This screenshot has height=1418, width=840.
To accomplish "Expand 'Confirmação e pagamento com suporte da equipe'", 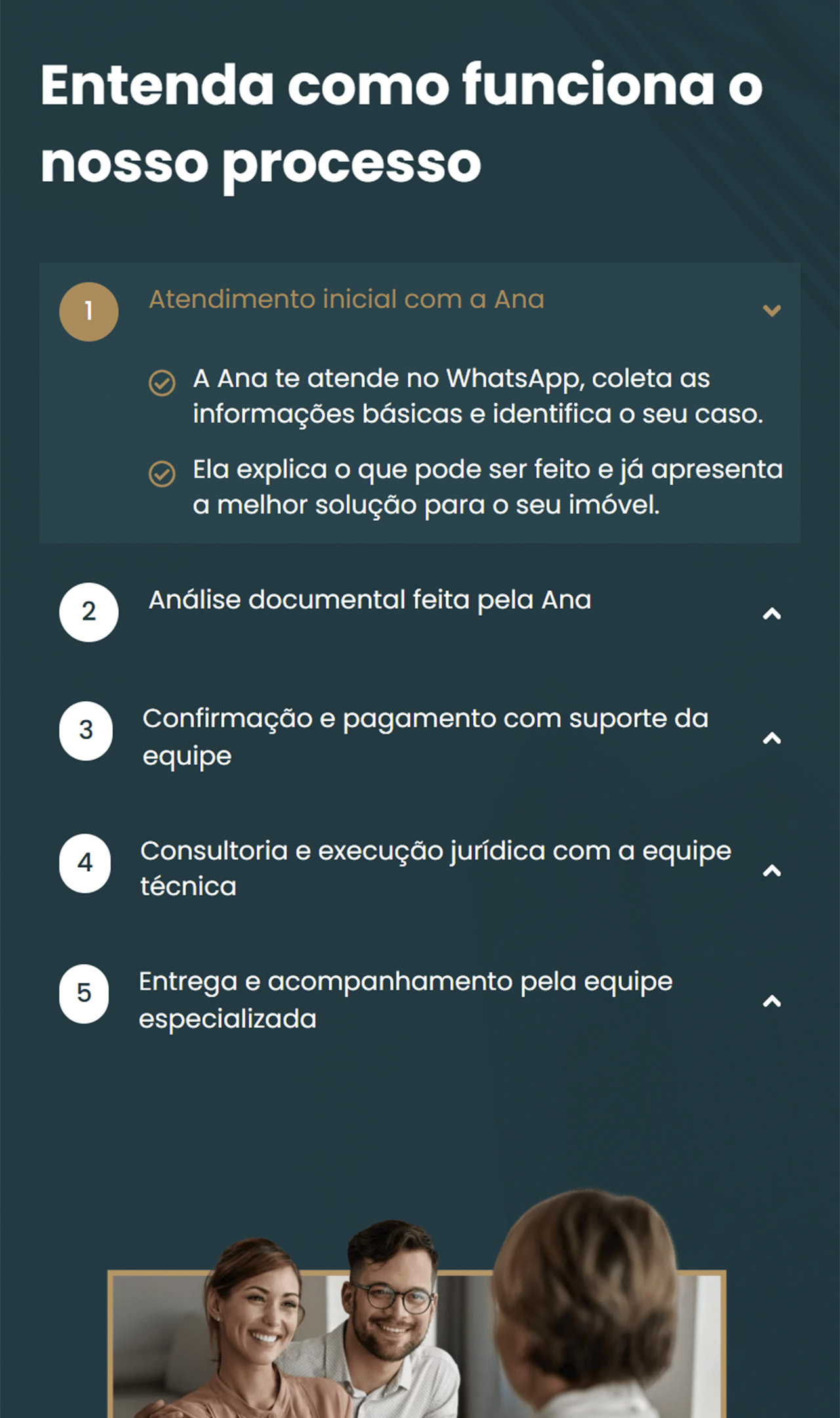I will [x=419, y=737].
